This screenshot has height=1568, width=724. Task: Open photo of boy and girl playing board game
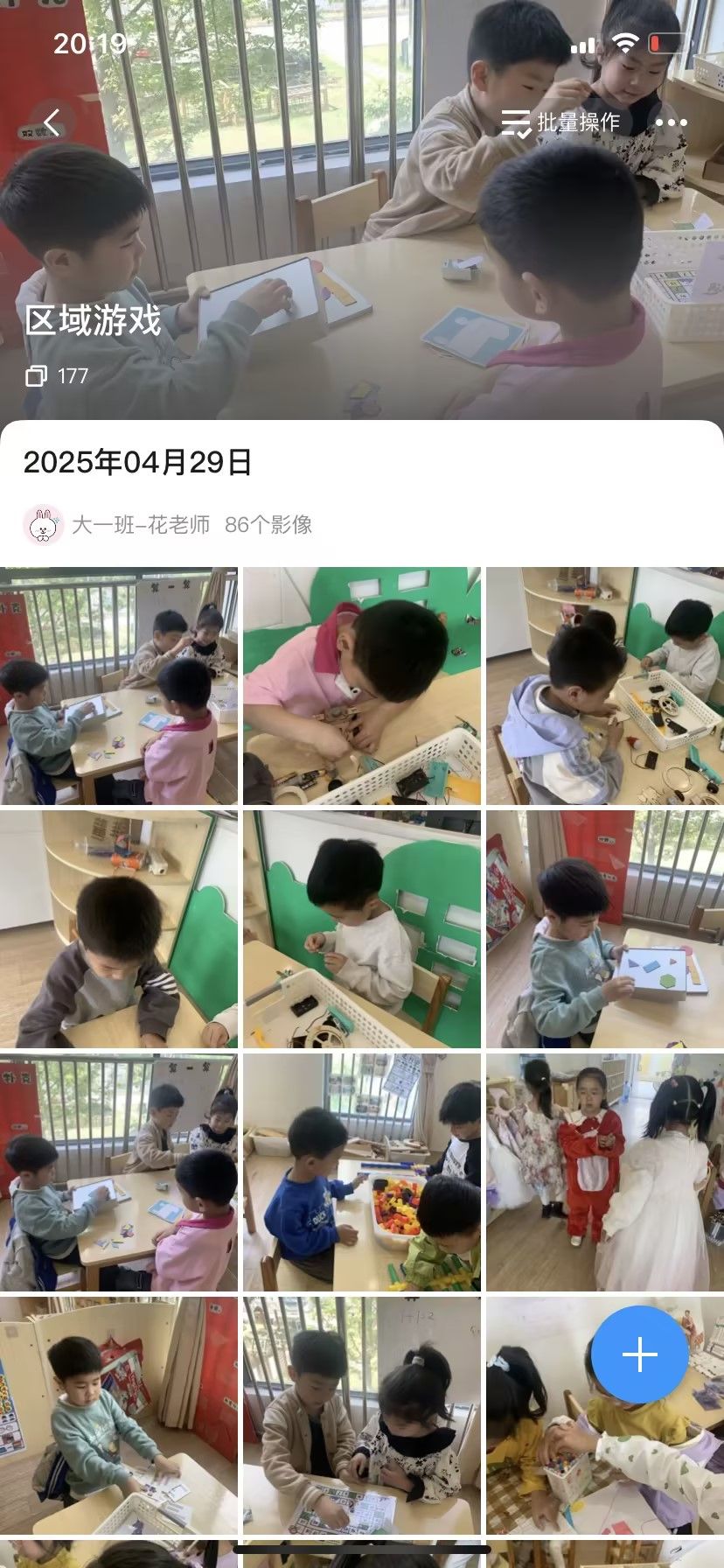[x=361, y=1416]
